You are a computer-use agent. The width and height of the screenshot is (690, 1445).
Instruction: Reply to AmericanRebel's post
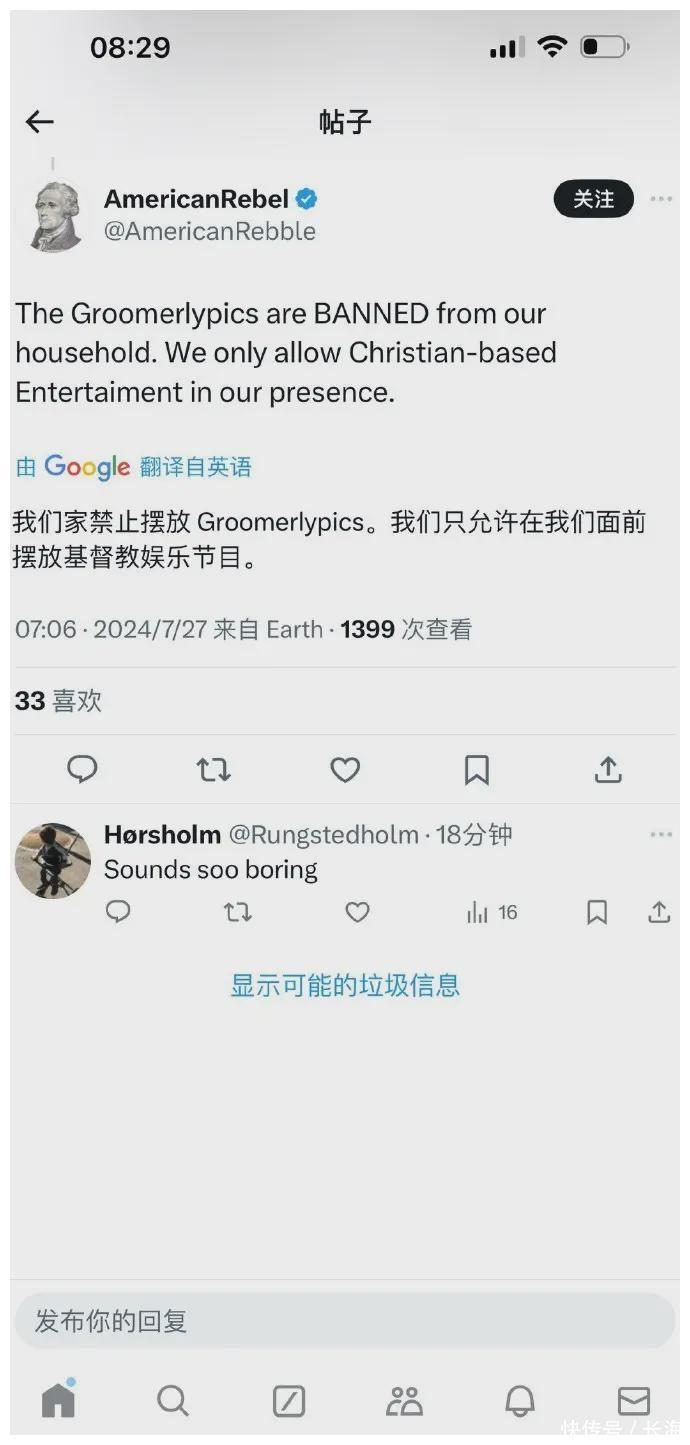pyautogui.click(x=82, y=769)
